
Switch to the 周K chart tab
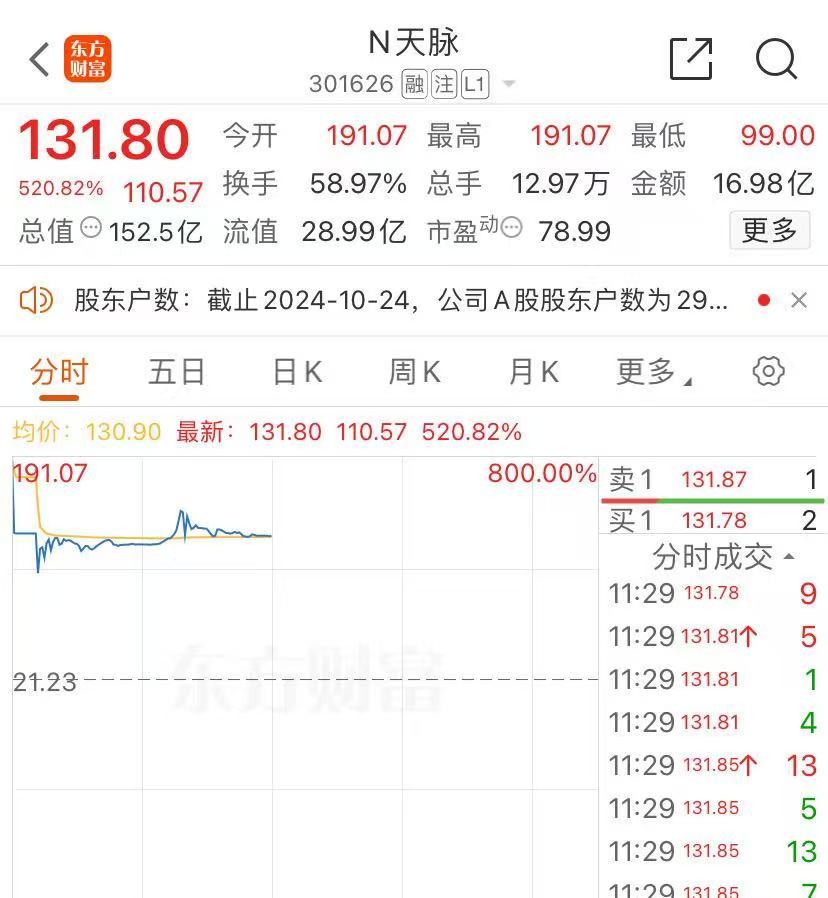(x=415, y=372)
